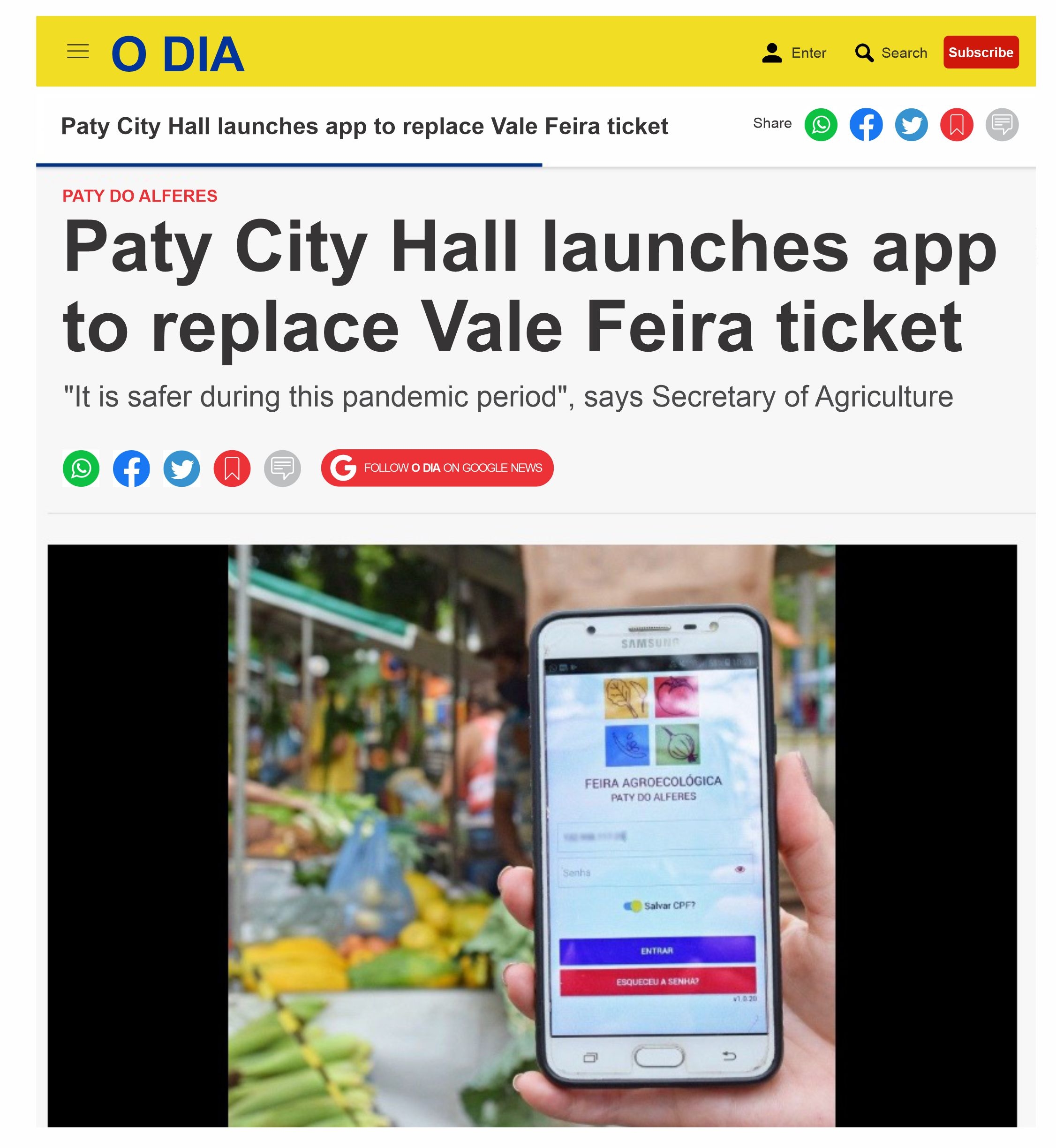Open the hamburger menu
The height and width of the screenshot is (1148, 1056).
(78, 52)
